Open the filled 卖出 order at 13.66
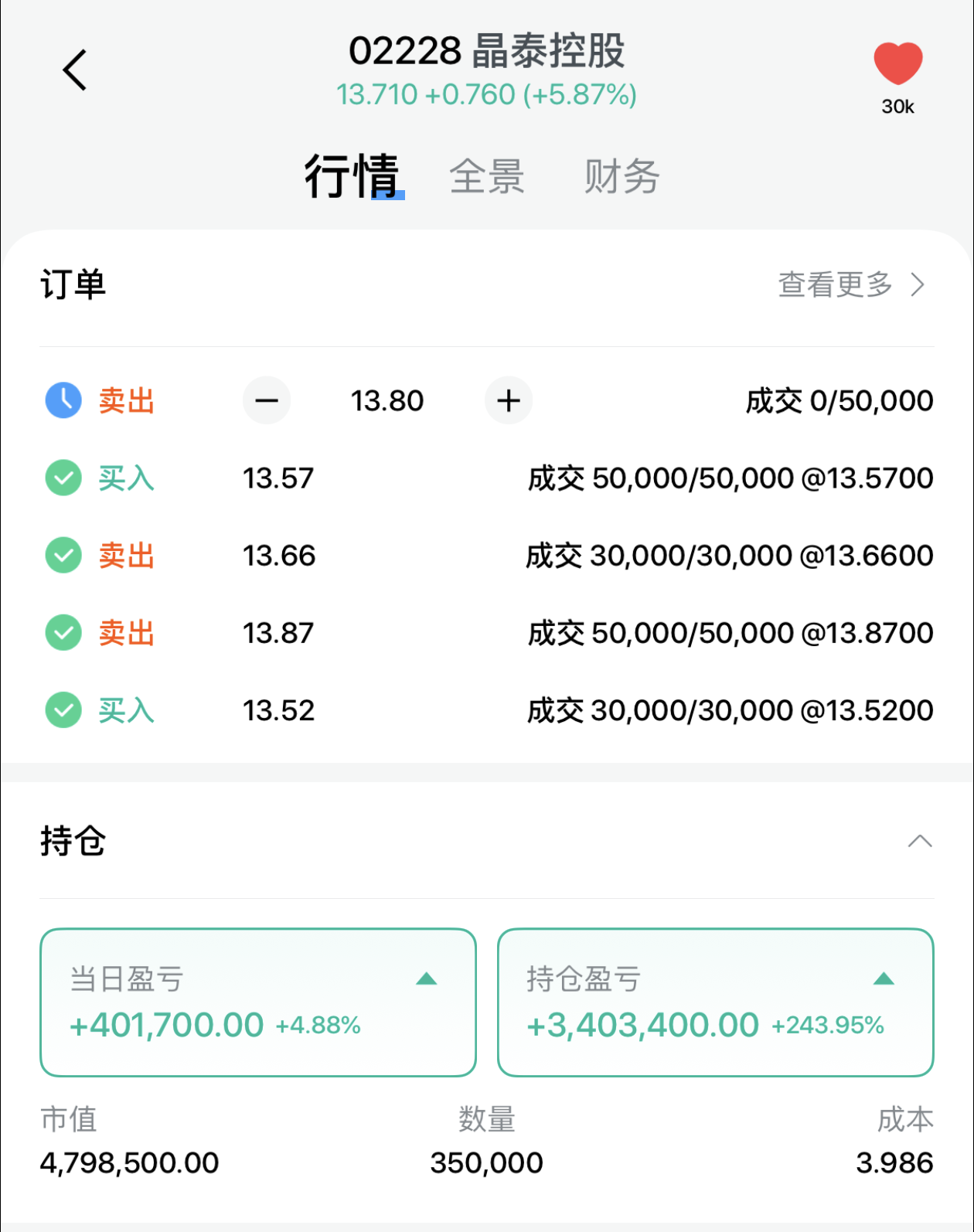This screenshot has width=974, height=1232. [487, 556]
